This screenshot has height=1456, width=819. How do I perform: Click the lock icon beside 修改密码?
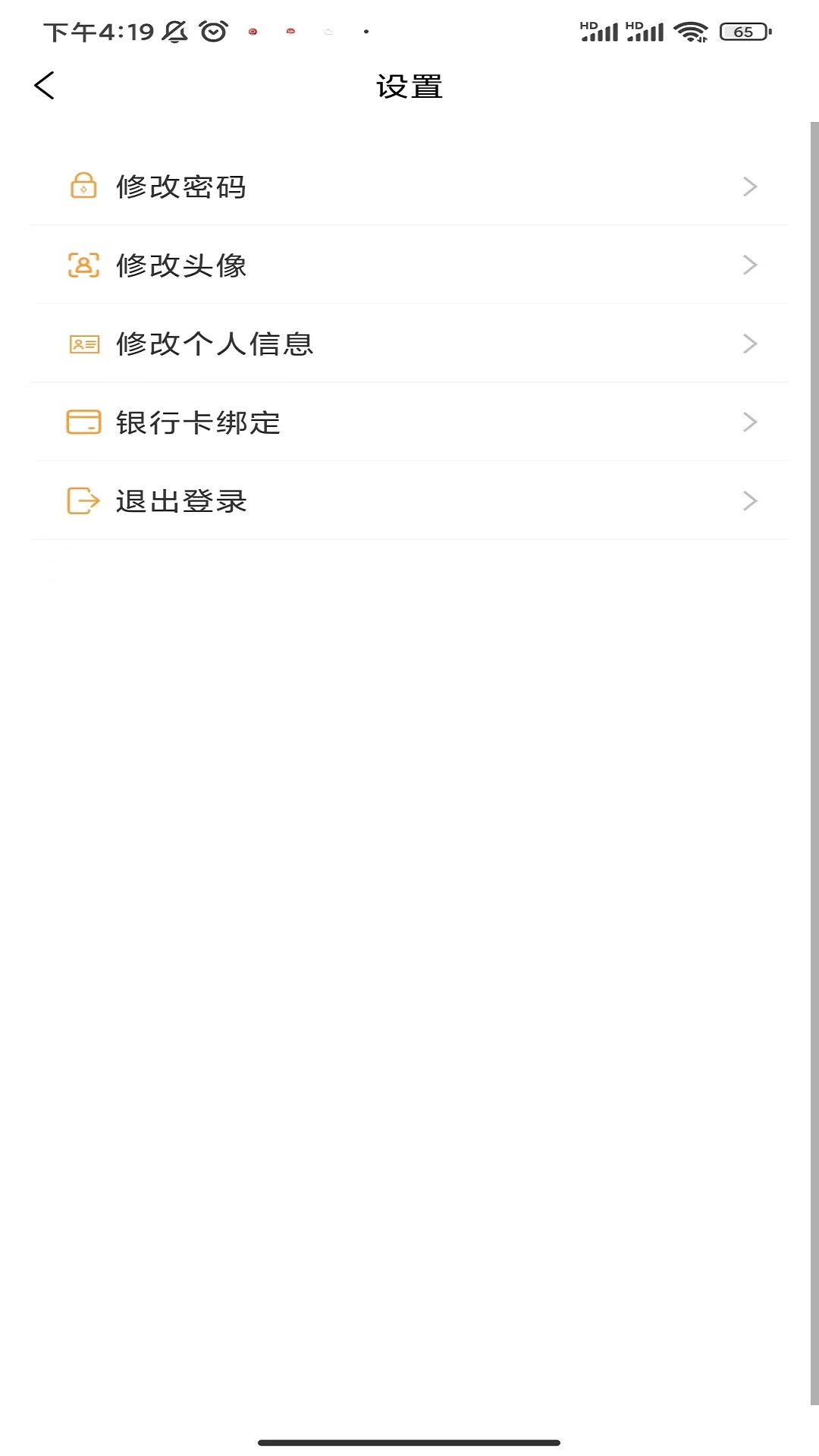coord(83,187)
